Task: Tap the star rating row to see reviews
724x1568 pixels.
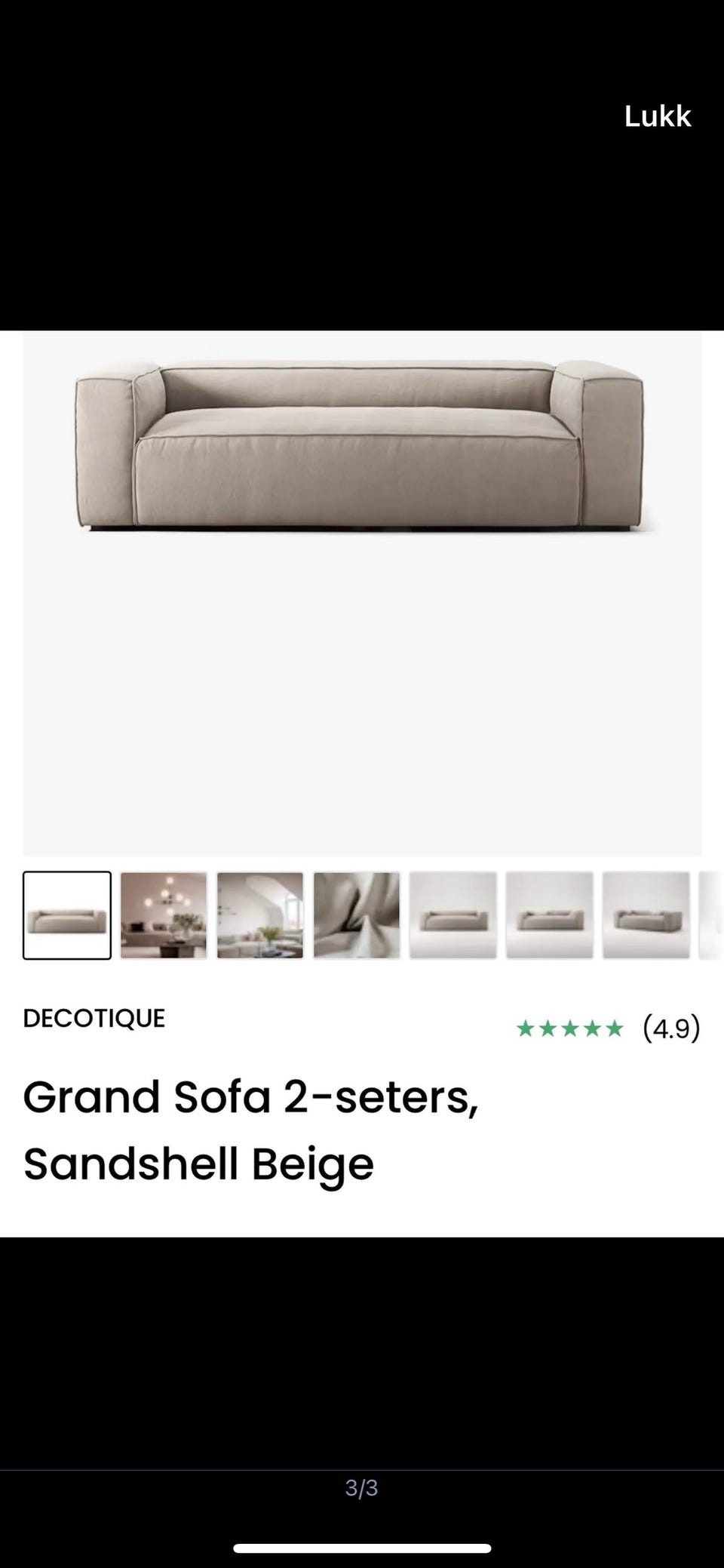Action: pos(568,1028)
